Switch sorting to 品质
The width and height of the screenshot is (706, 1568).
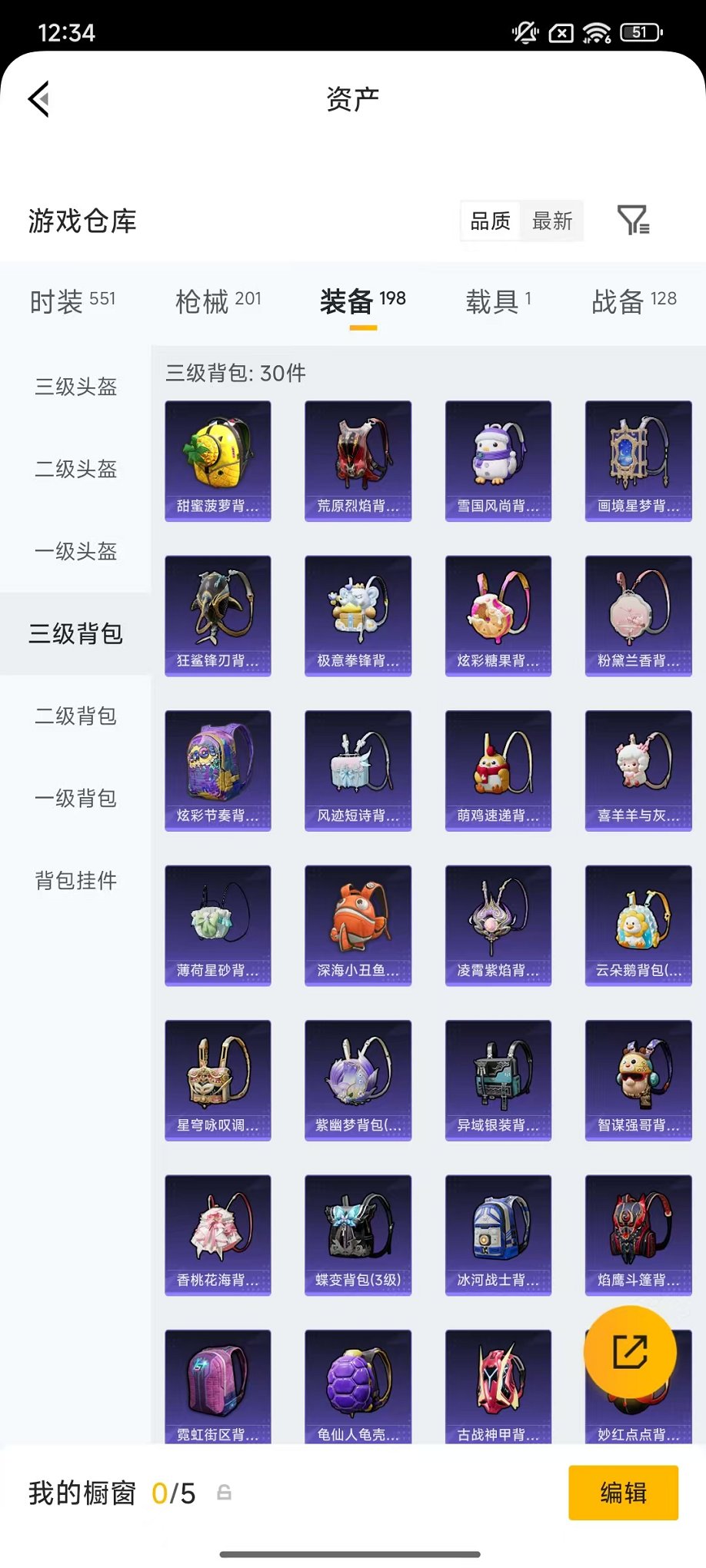pos(490,221)
